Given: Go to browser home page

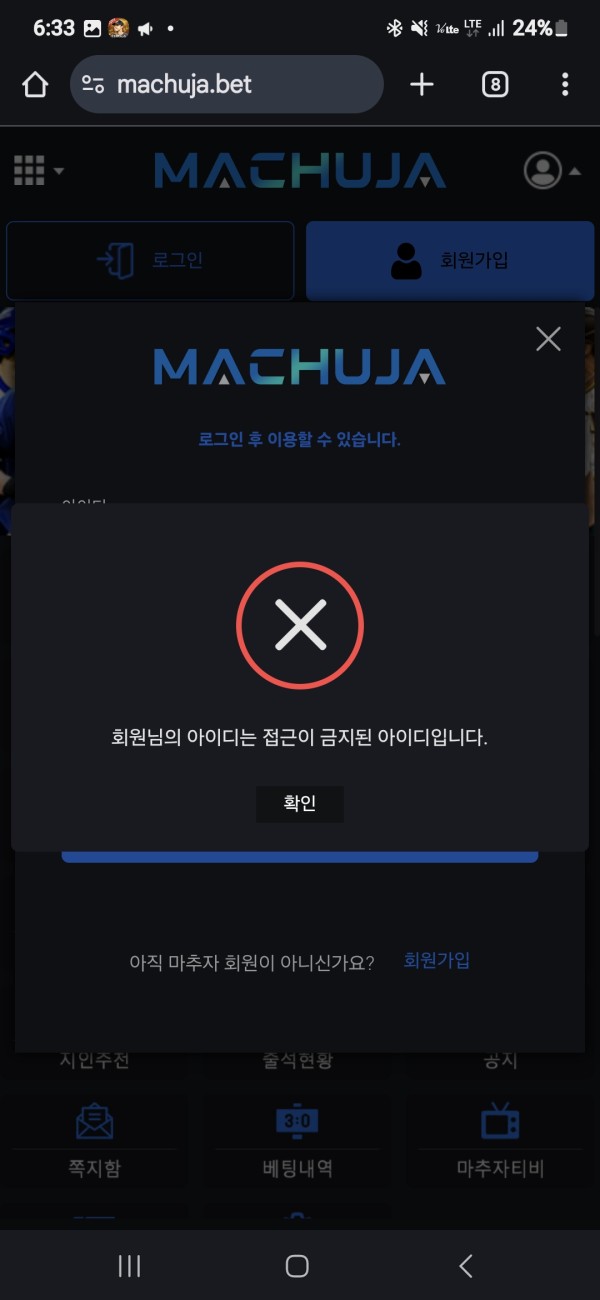Looking at the screenshot, I should [35, 85].
